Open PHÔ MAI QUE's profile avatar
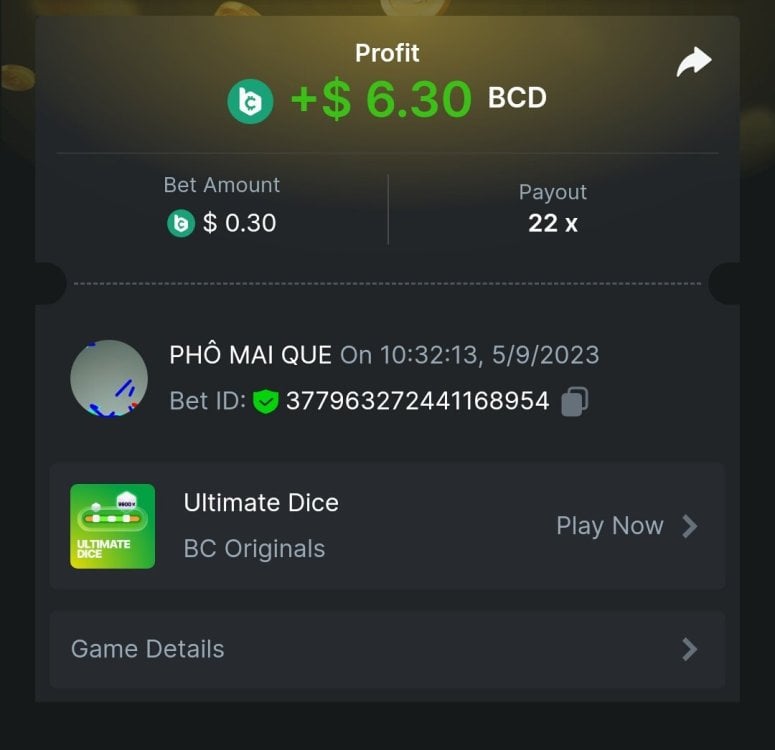 pyautogui.click(x=109, y=379)
